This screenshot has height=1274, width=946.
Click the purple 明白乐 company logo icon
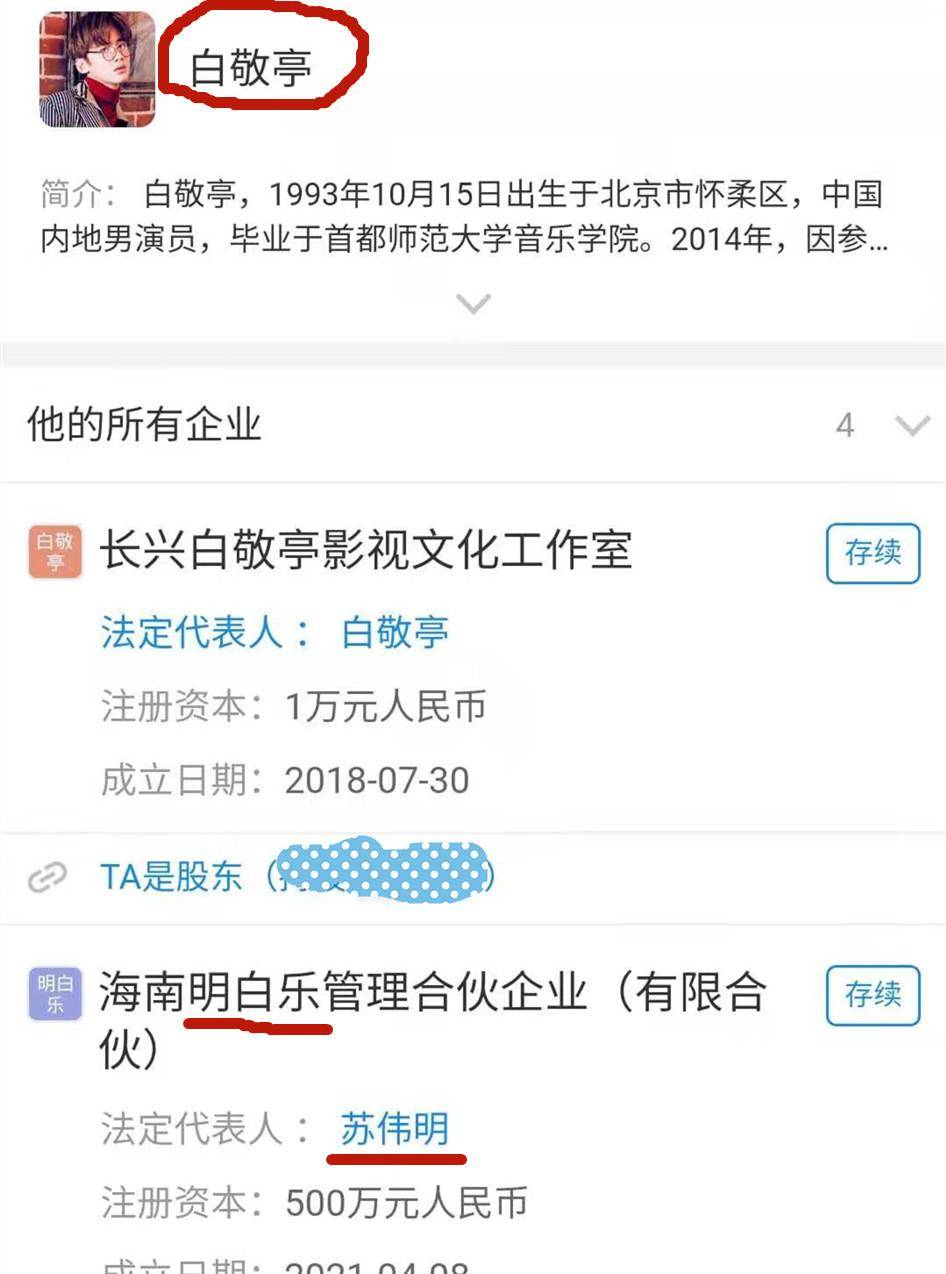click(55, 995)
